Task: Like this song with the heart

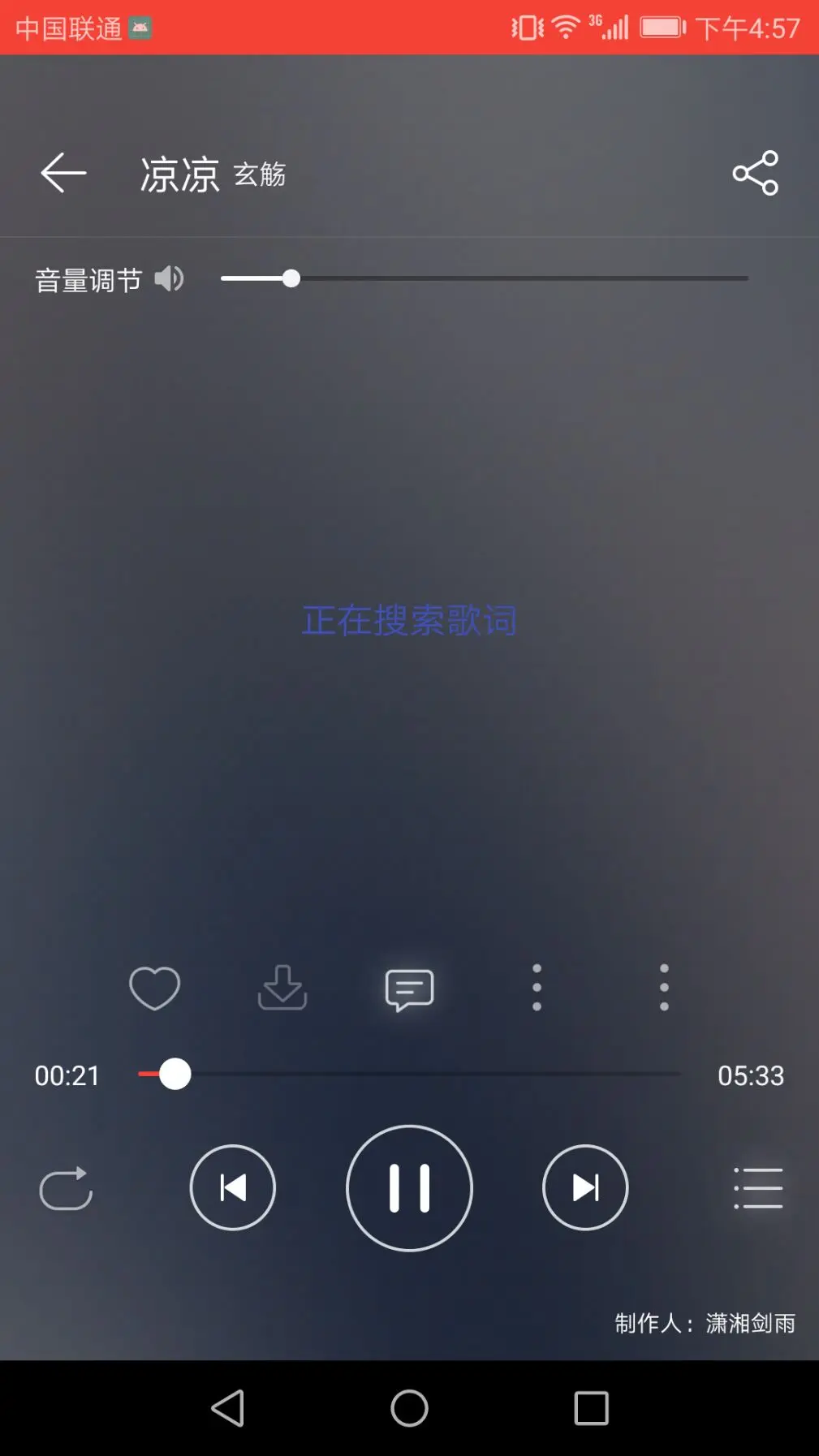Action: 154,988
